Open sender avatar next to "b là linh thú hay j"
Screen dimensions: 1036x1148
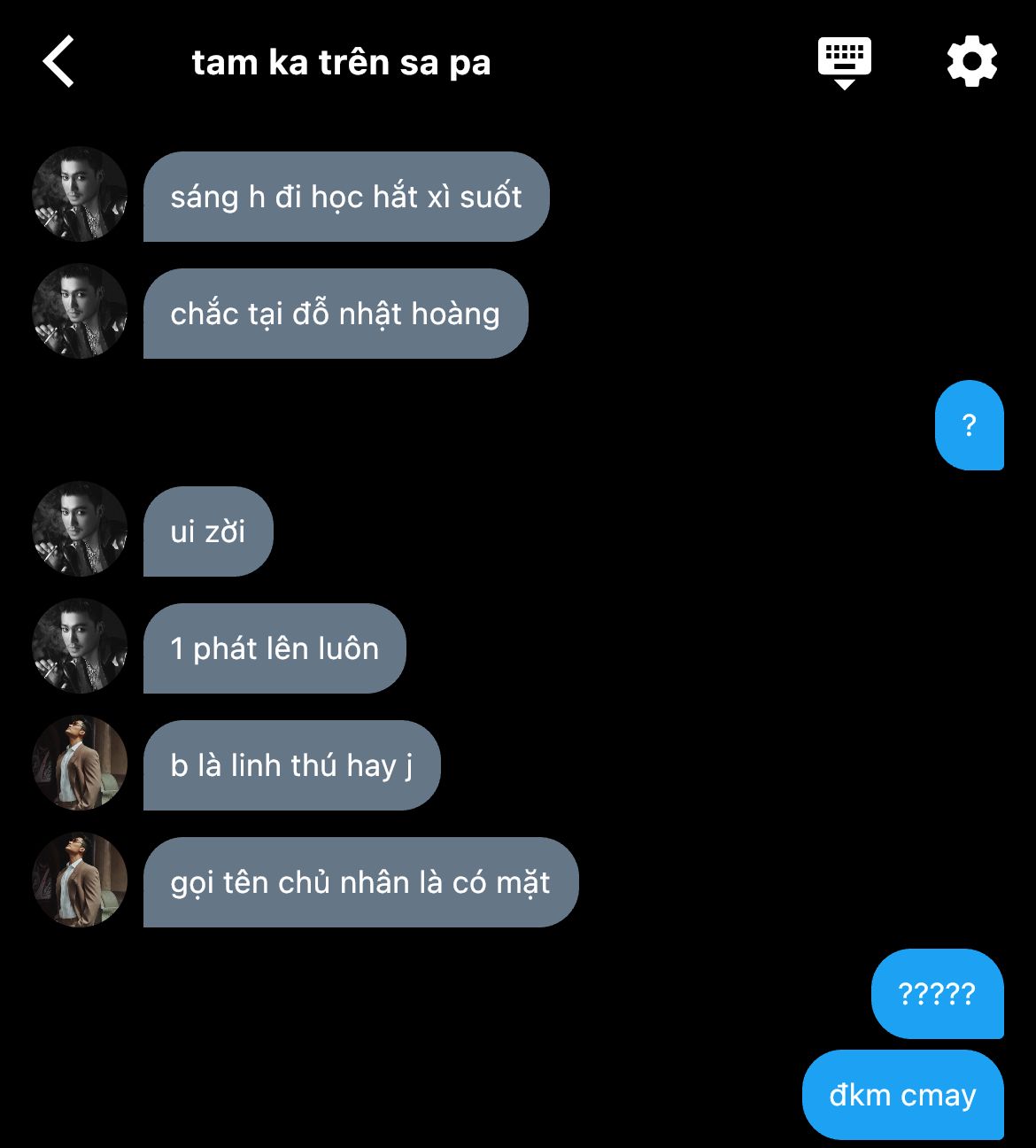80,764
